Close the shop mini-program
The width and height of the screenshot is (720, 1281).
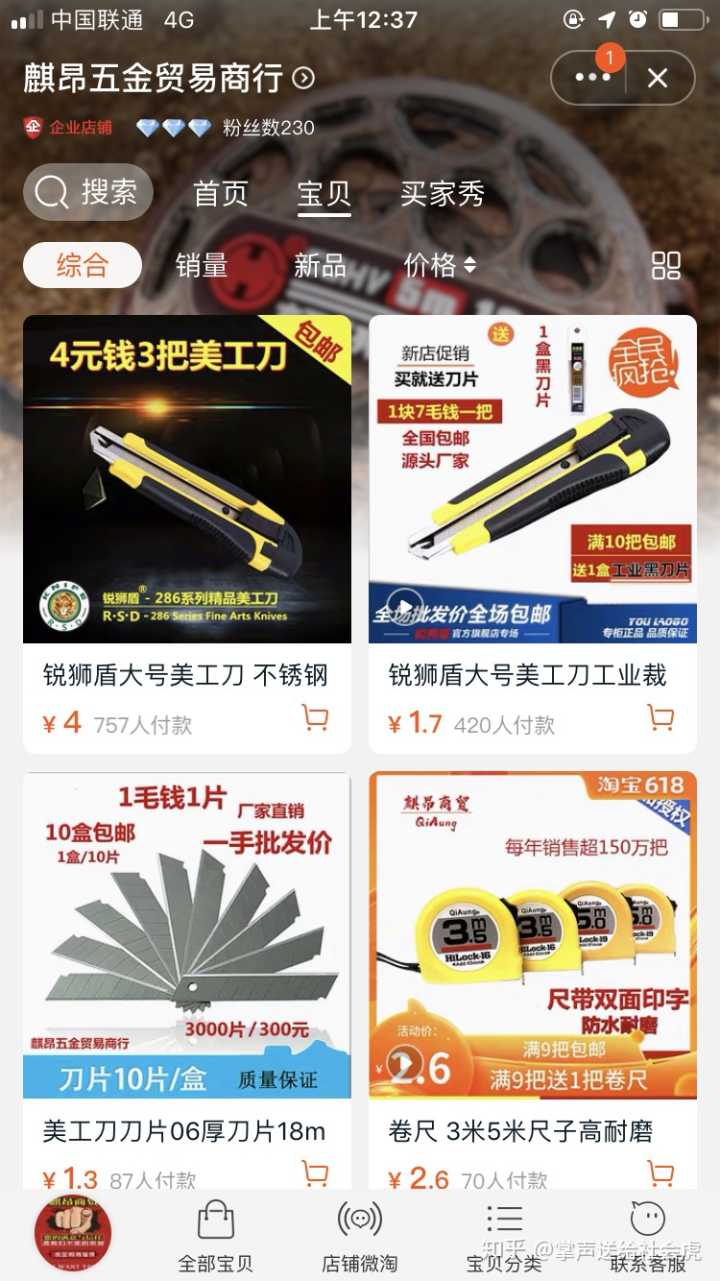(x=657, y=78)
